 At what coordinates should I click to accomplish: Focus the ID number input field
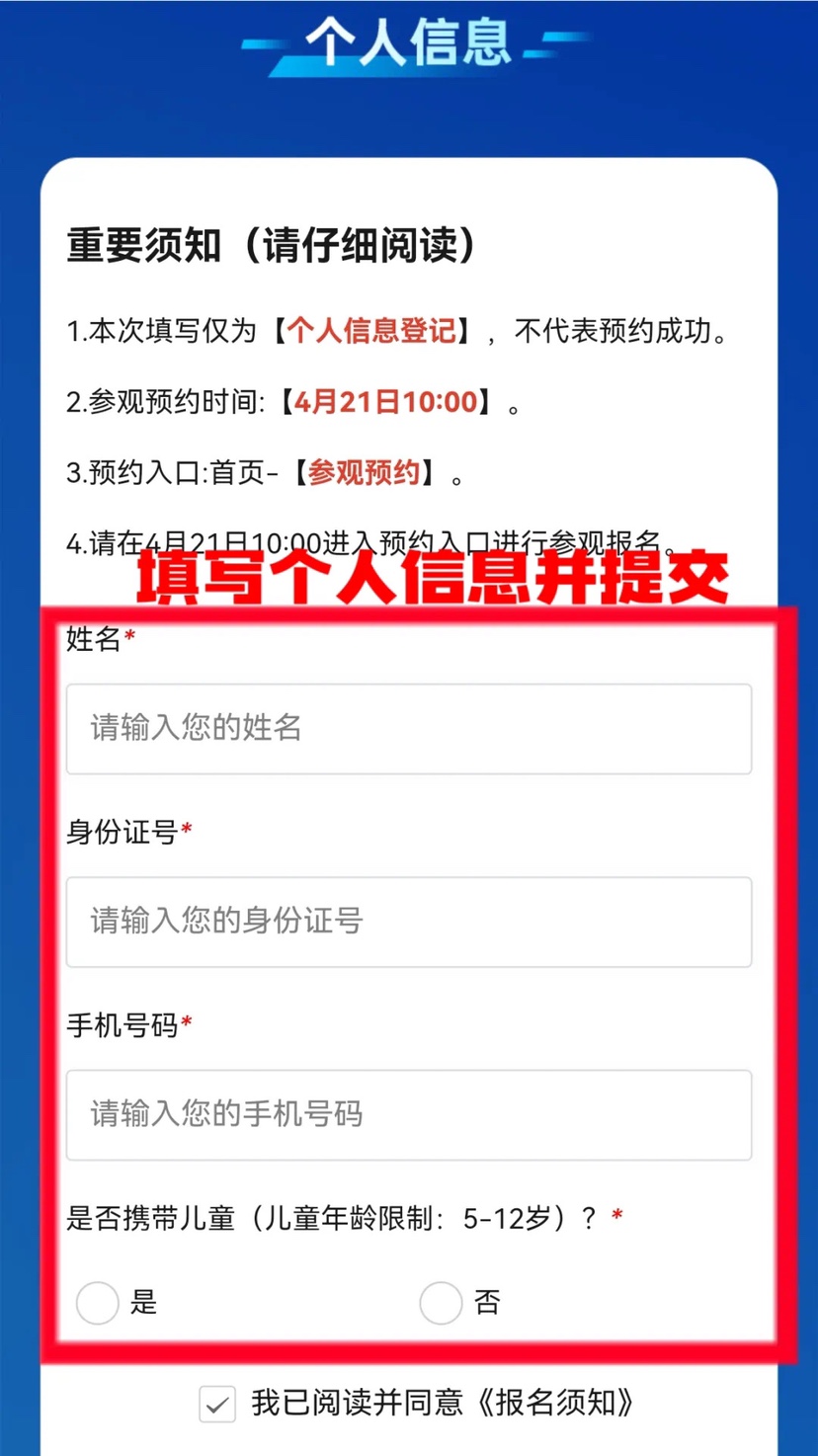click(408, 922)
